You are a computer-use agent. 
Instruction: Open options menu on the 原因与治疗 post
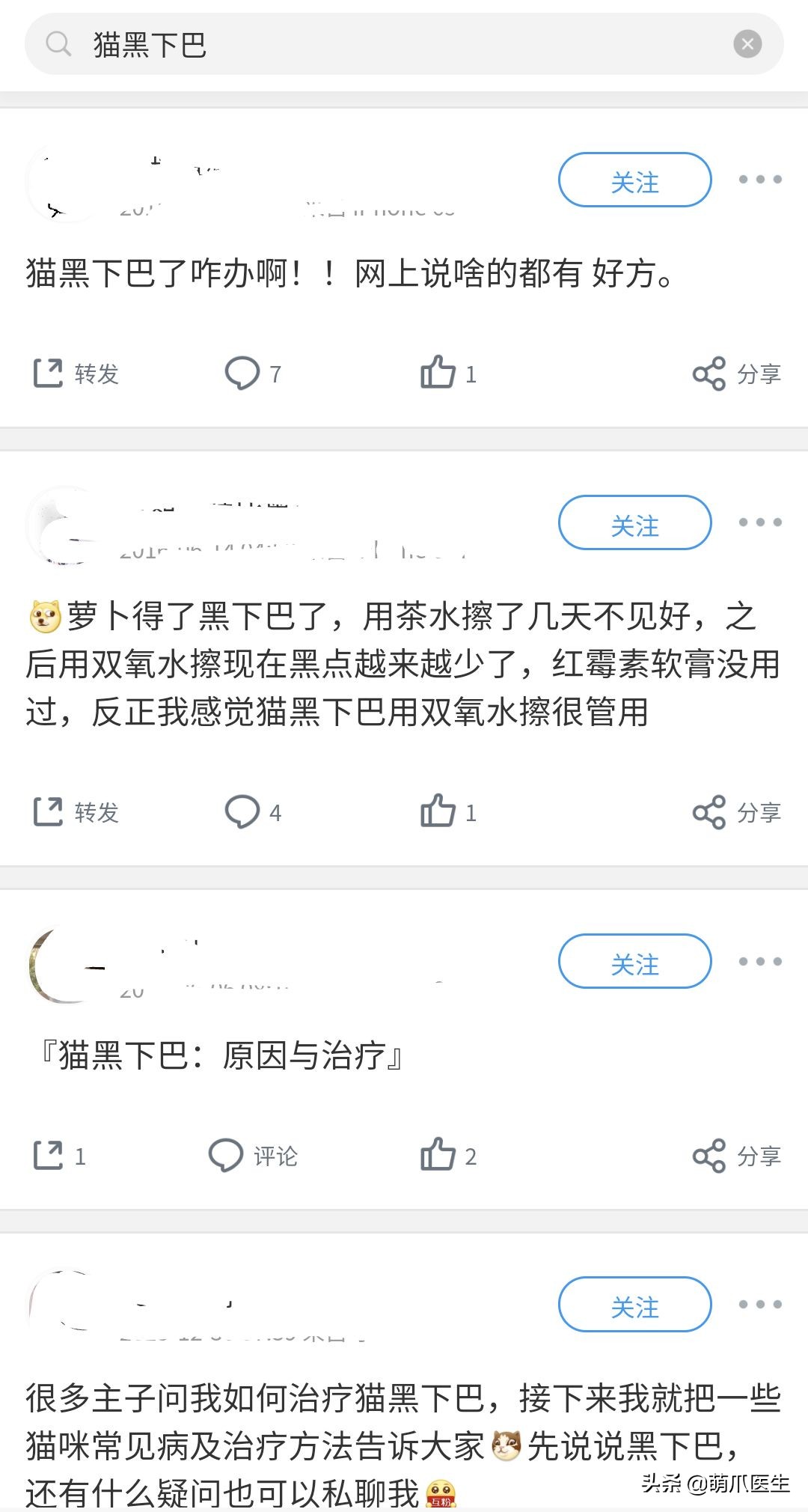[761, 962]
